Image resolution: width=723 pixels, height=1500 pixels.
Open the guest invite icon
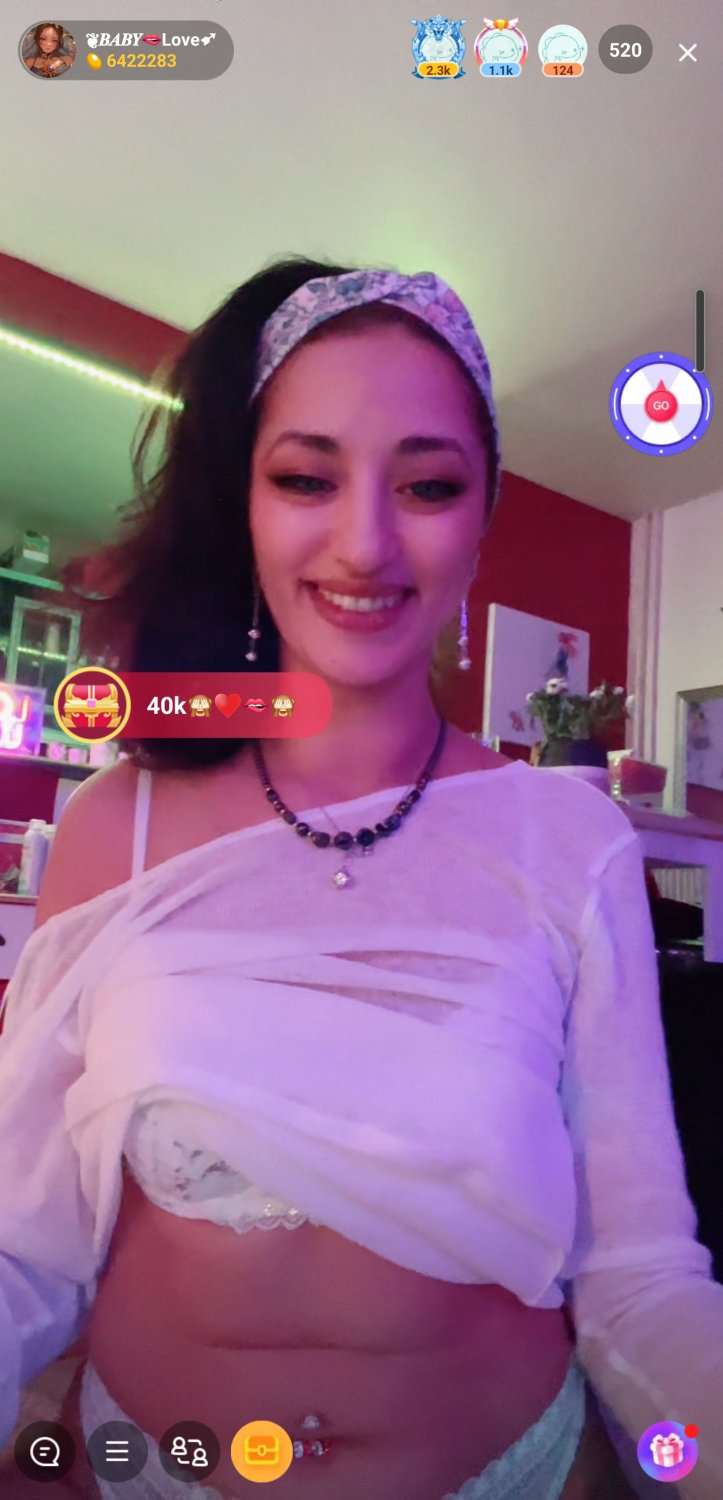coord(189,1451)
